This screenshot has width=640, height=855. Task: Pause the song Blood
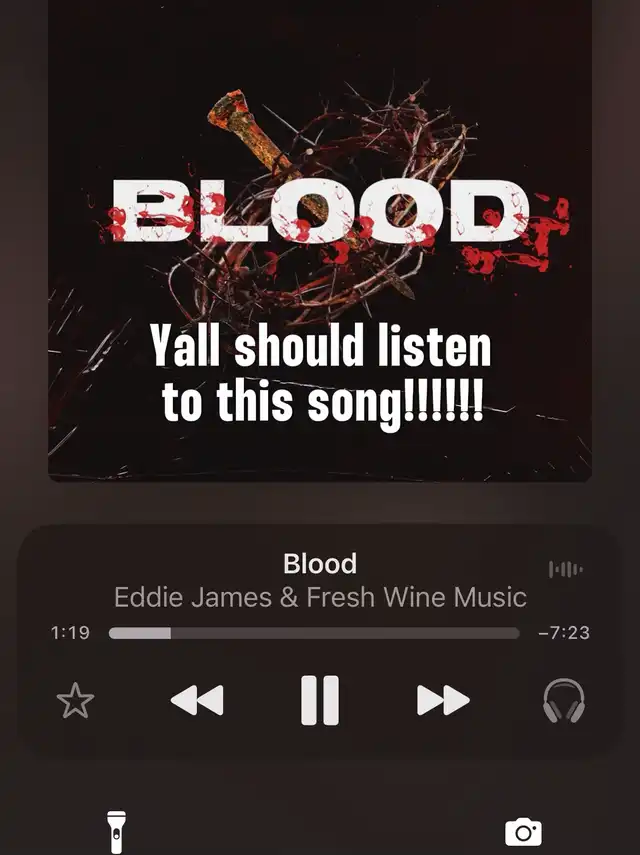(320, 700)
